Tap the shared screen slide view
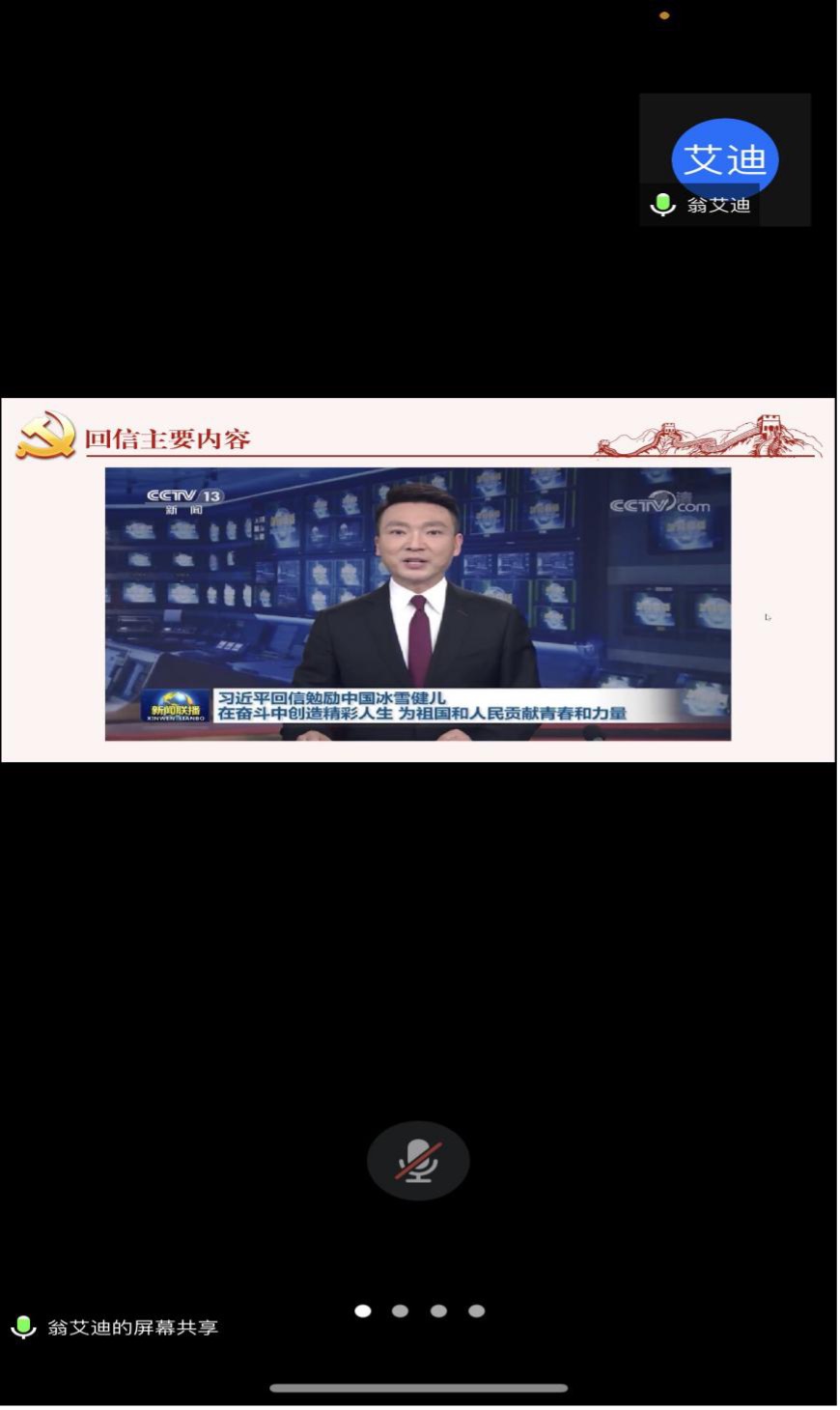840x1410 pixels. click(418, 579)
